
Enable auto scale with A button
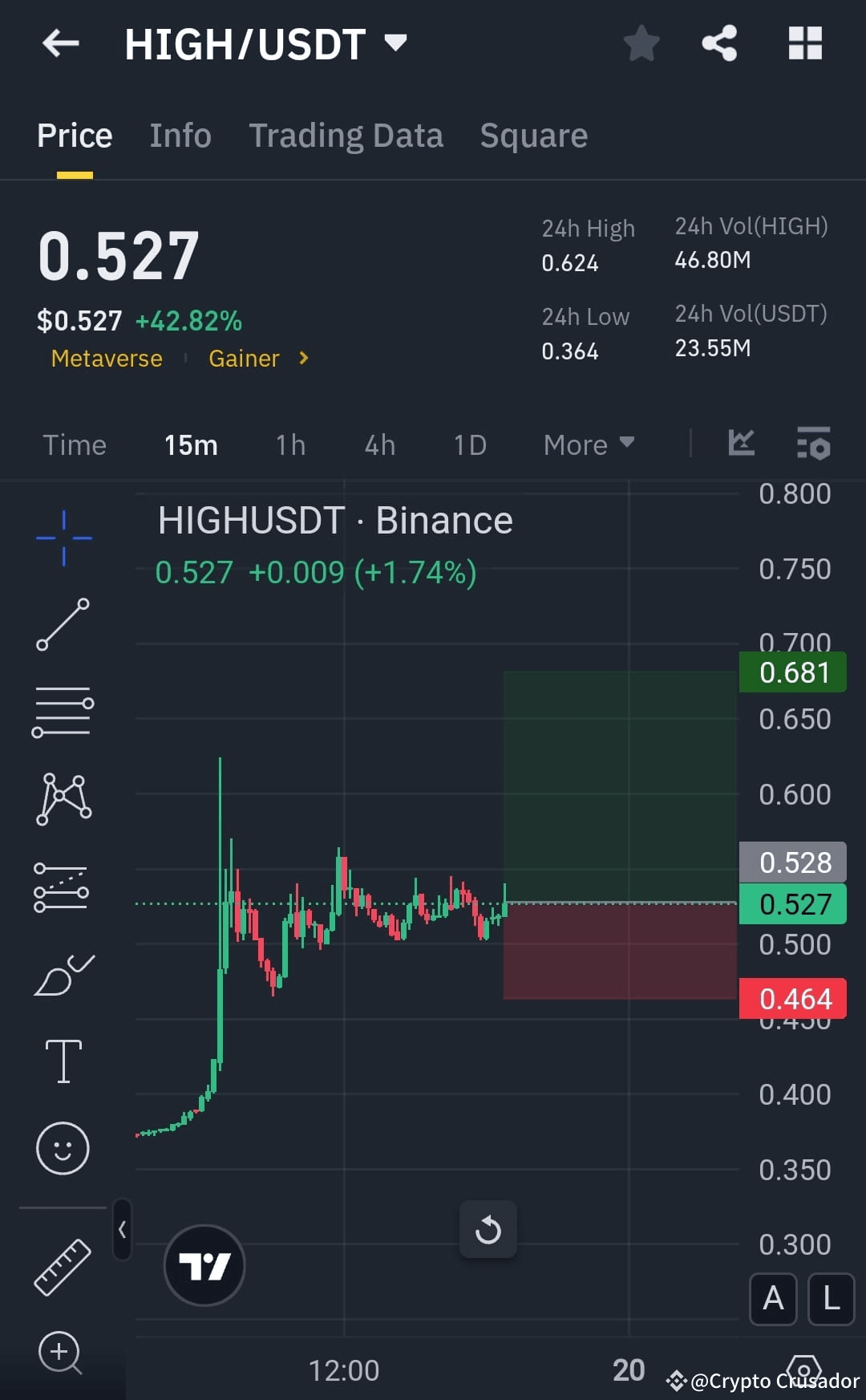[x=772, y=1300]
